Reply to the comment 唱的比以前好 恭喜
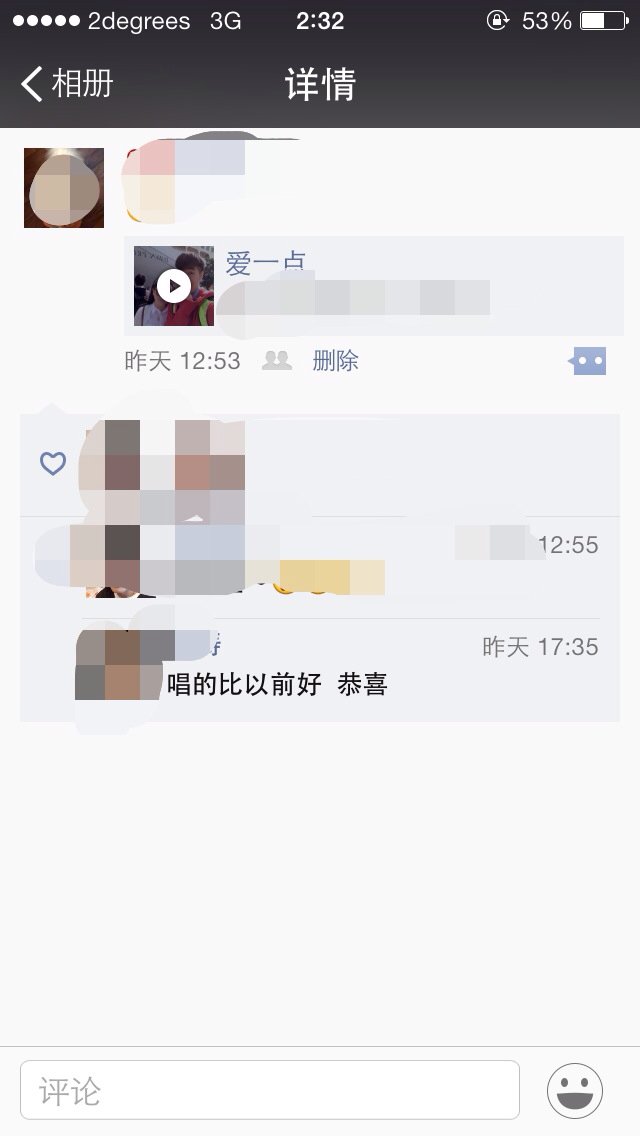The image size is (640, 1136). (277, 684)
